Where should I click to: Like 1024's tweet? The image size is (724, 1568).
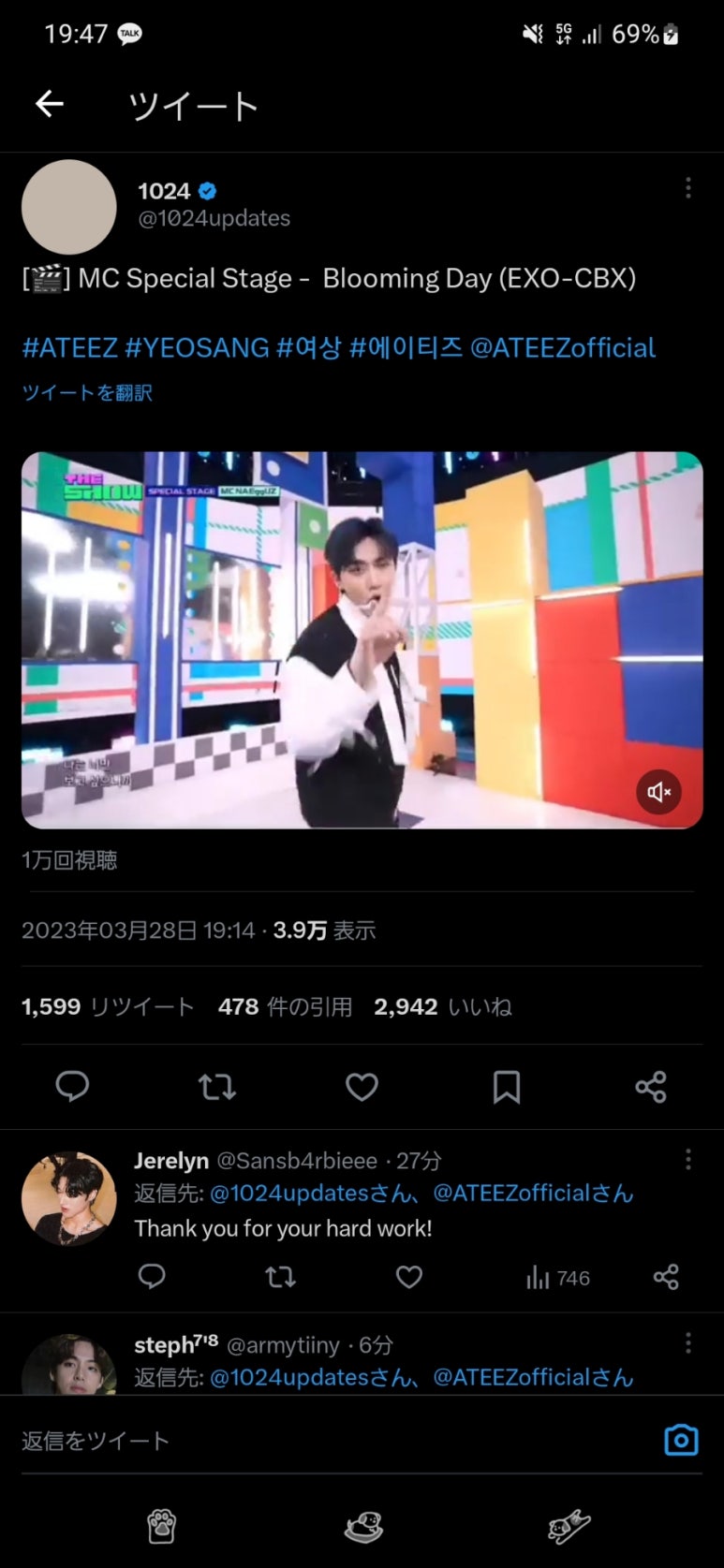(x=362, y=1086)
